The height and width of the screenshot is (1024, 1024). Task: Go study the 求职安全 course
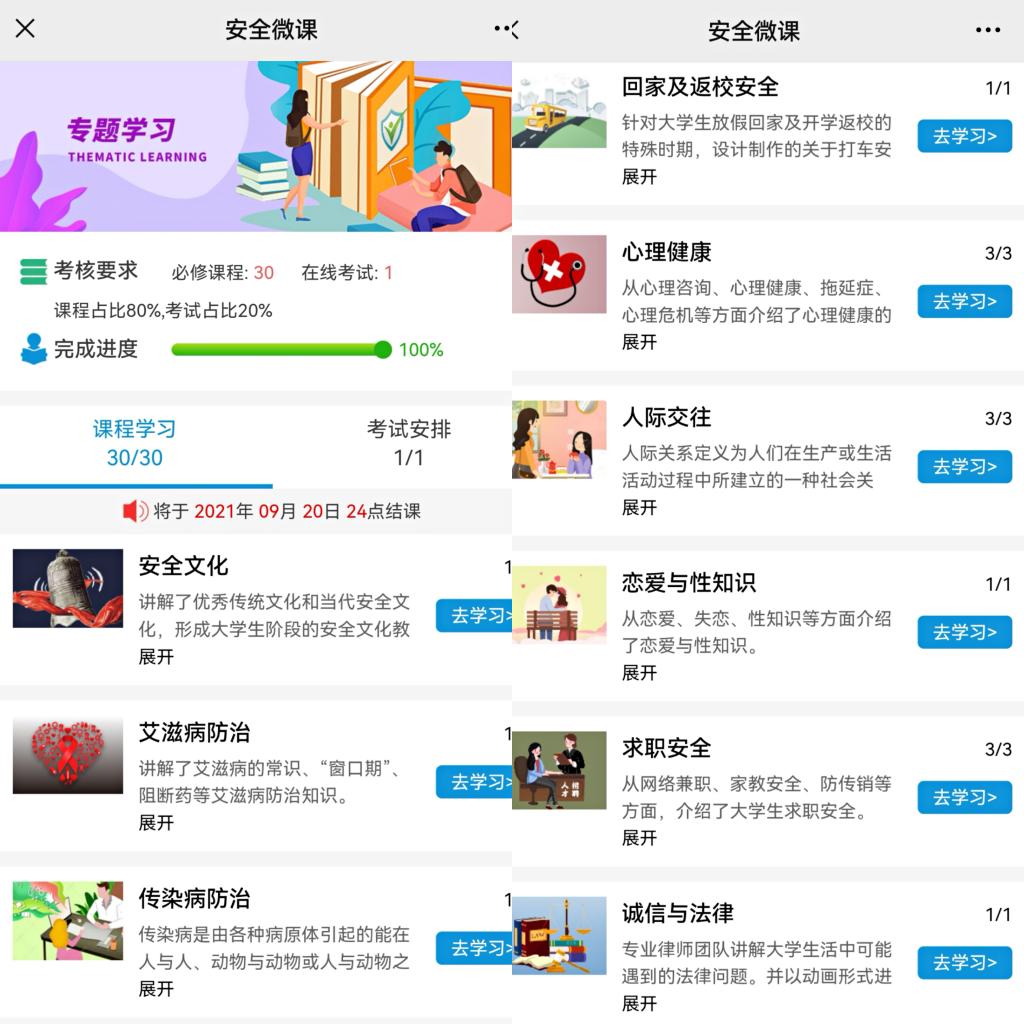point(964,797)
